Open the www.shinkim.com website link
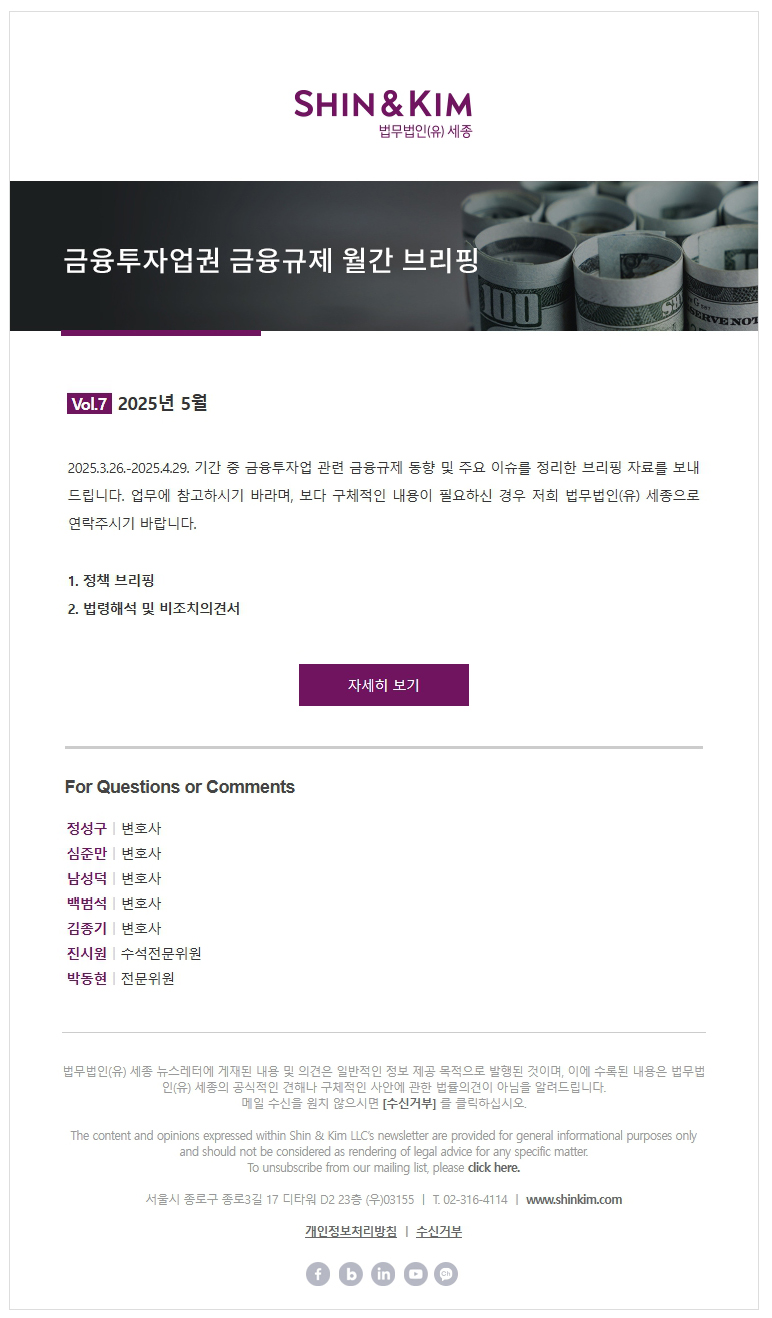Viewport: 772px width, 1318px height. pyautogui.click(x=574, y=1199)
